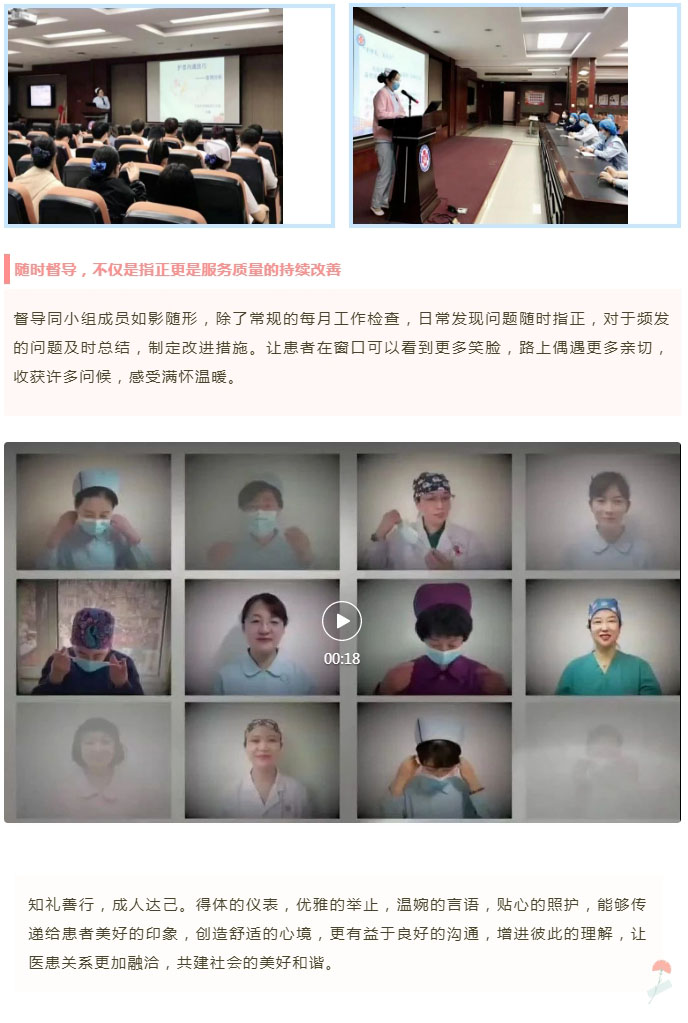The width and height of the screenshot is (688, 1023).
Task: Play the 00:18 video of the nurses
Action: click(342, 621)
